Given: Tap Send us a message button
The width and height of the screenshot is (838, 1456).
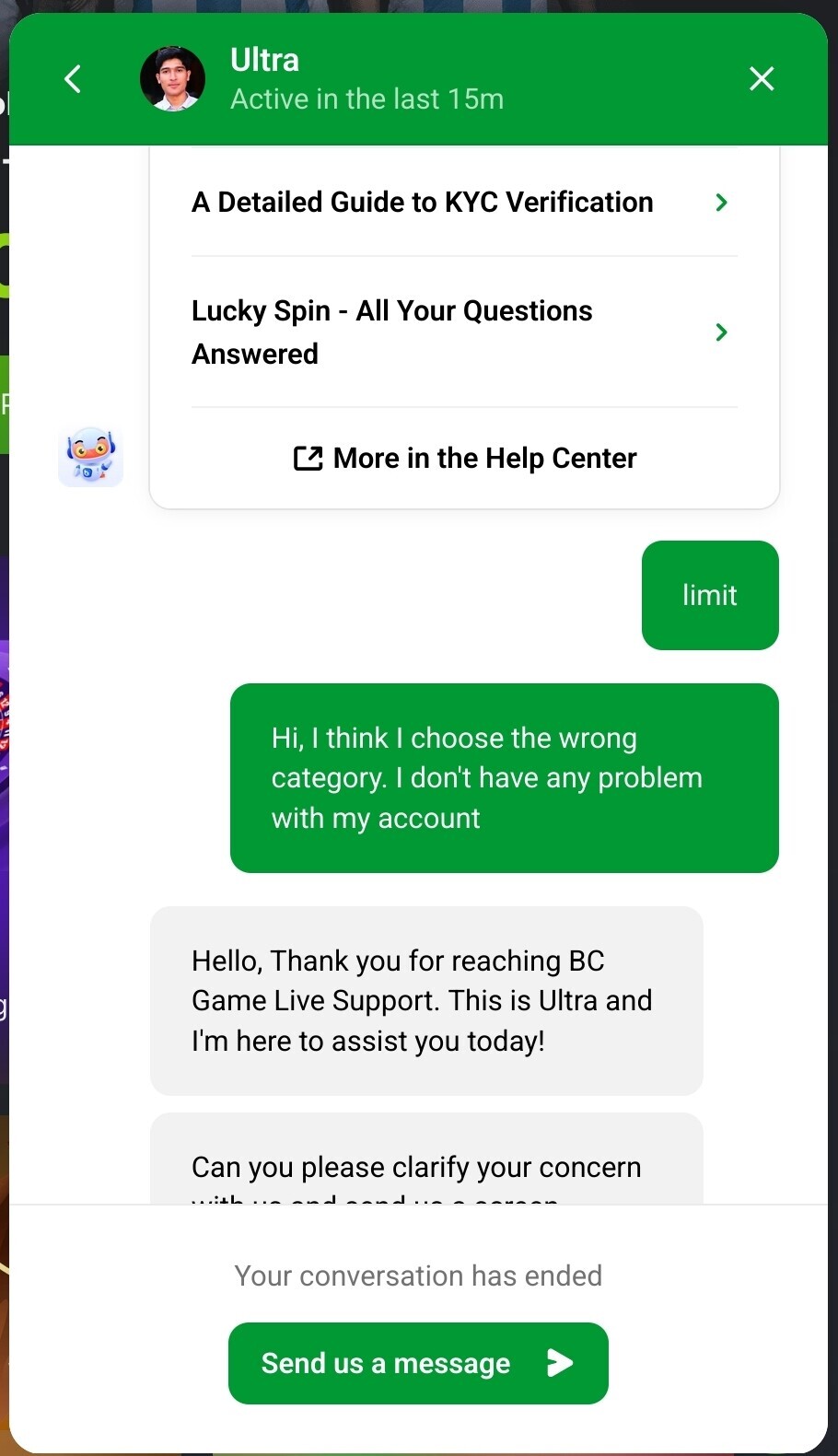Looking at the screenshot, I should (418, 1363).
